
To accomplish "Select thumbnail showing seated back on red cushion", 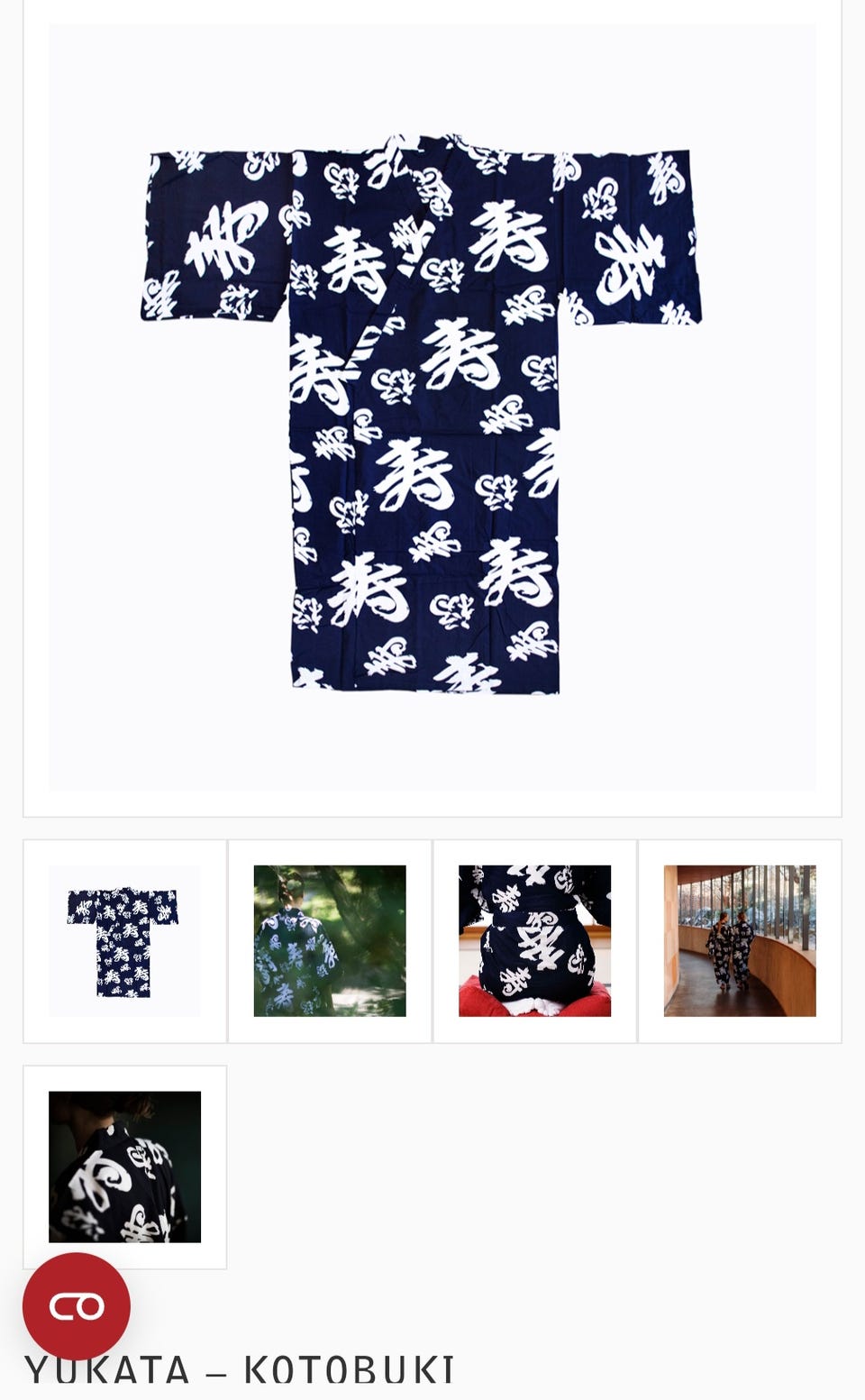I will (534, 941).
